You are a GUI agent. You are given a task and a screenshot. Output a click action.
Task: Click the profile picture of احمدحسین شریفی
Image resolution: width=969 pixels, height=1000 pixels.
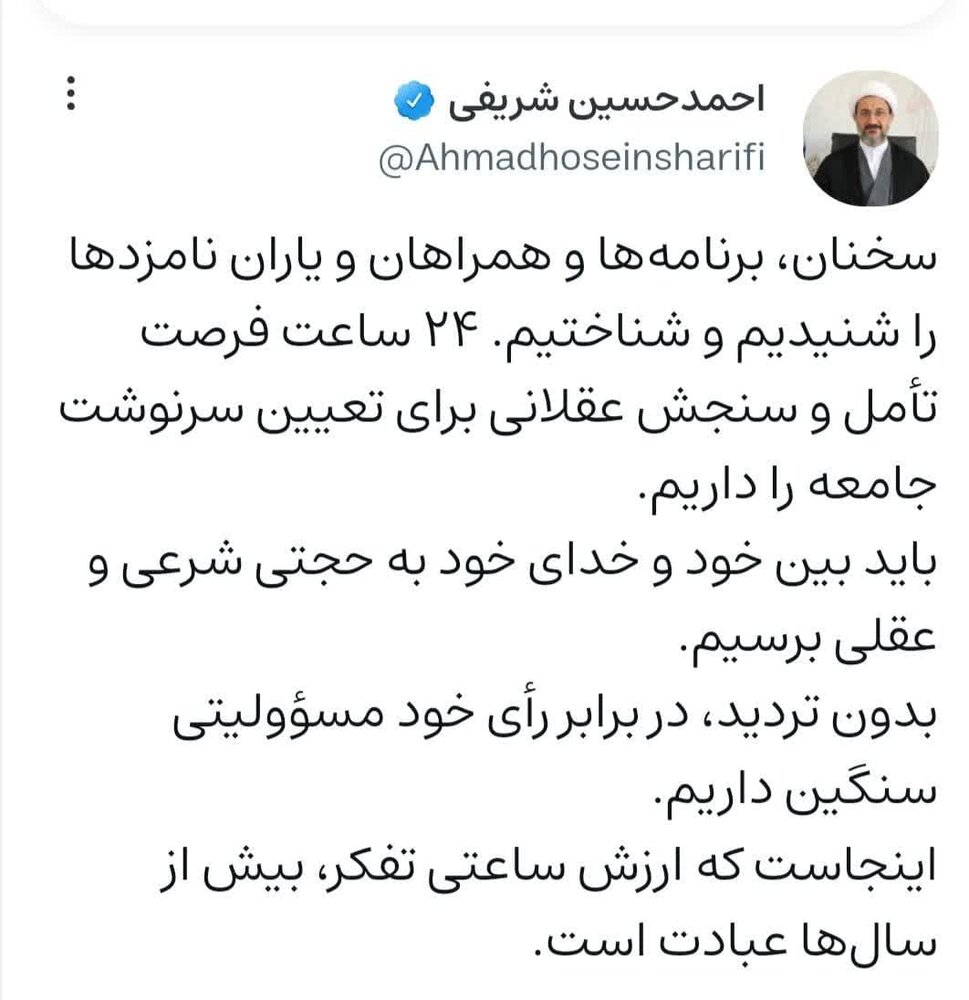[x=868, y=133]
